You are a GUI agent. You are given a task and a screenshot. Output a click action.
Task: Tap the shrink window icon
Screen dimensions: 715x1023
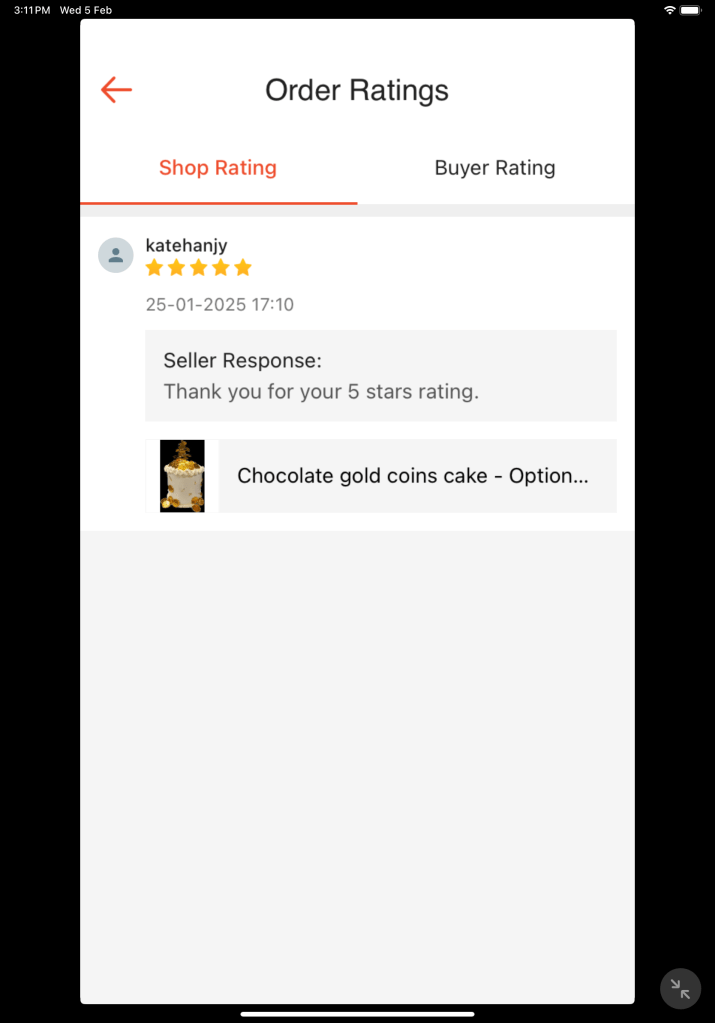(680, 989)
